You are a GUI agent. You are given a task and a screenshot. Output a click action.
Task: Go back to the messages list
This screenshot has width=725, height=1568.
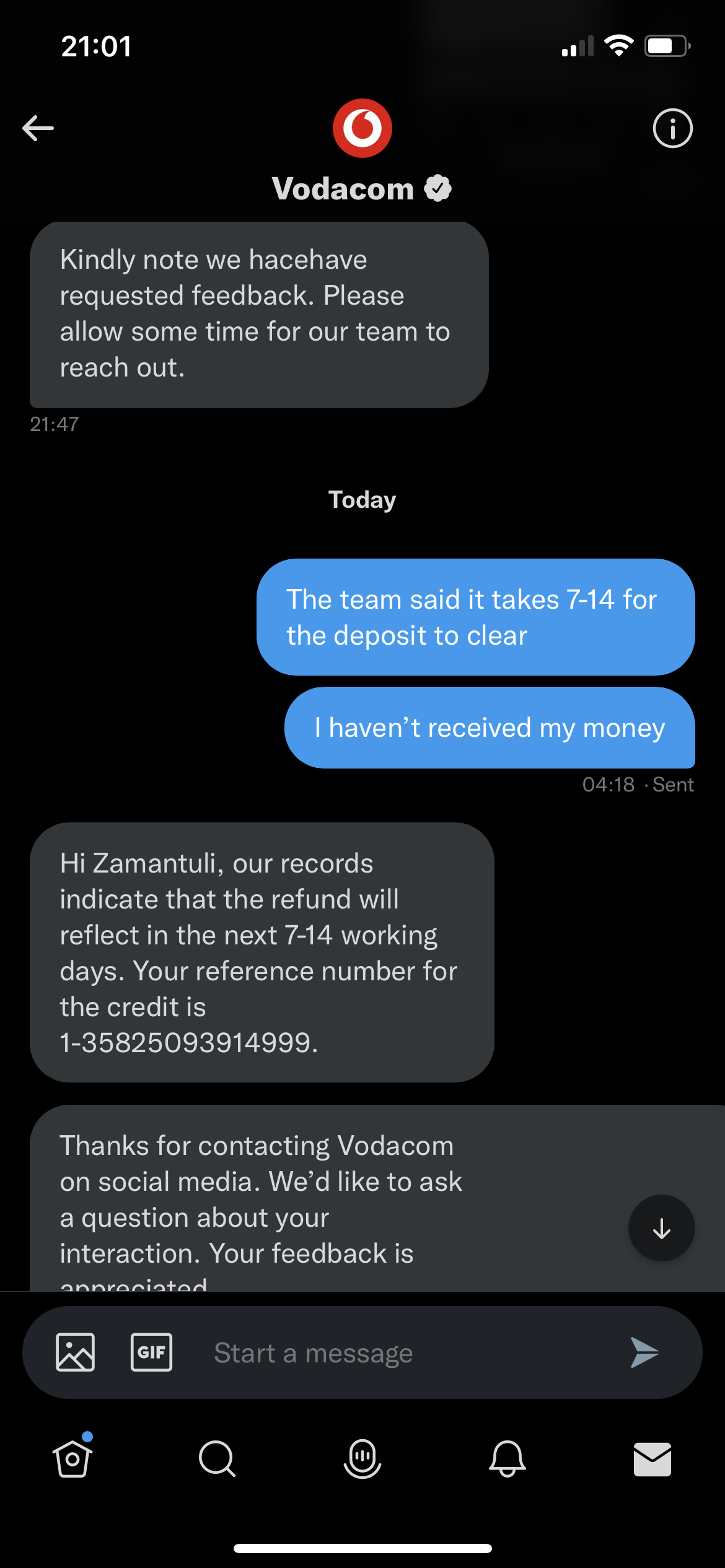(x=38, y=128)
